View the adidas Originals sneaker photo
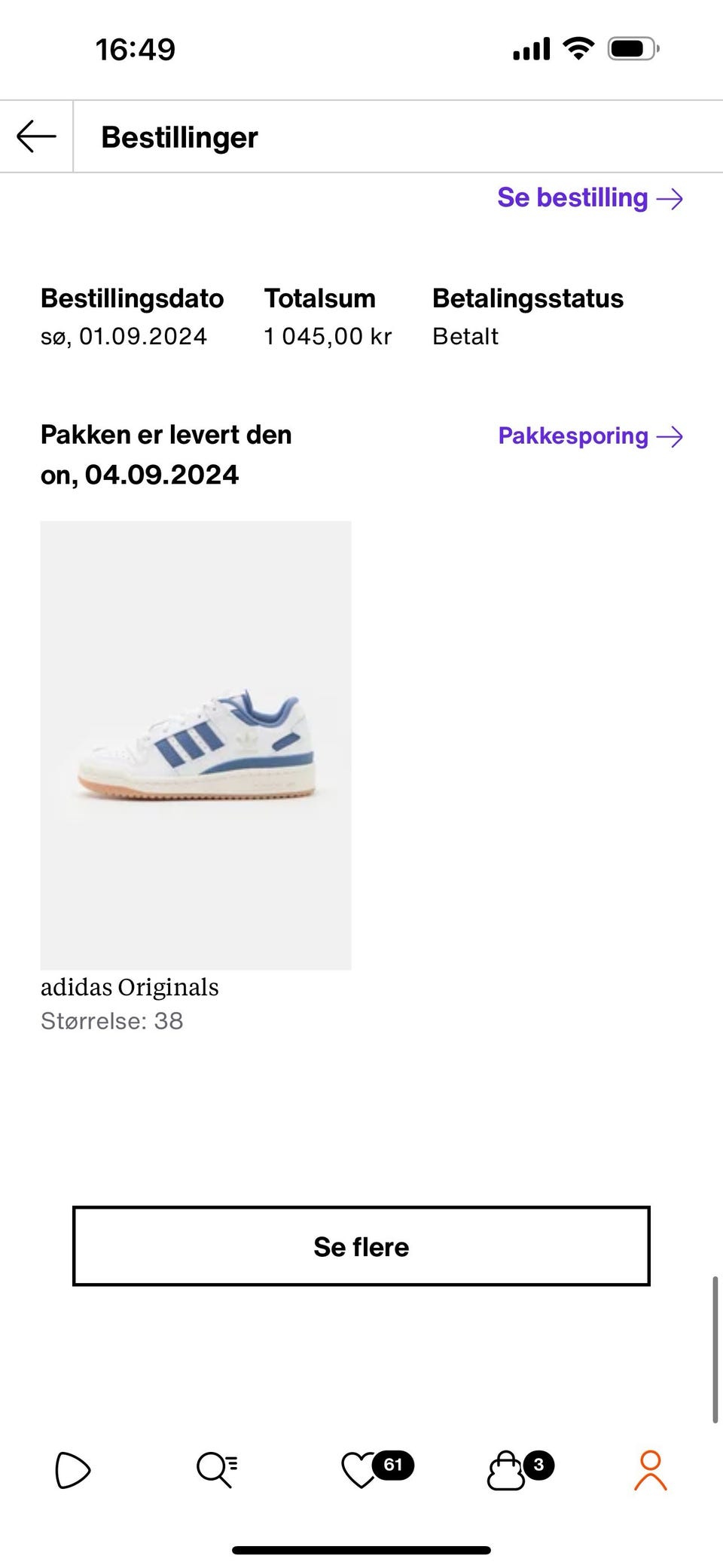Image resolution: width=723 pixels, height=1568 pixels. (196, 744)
